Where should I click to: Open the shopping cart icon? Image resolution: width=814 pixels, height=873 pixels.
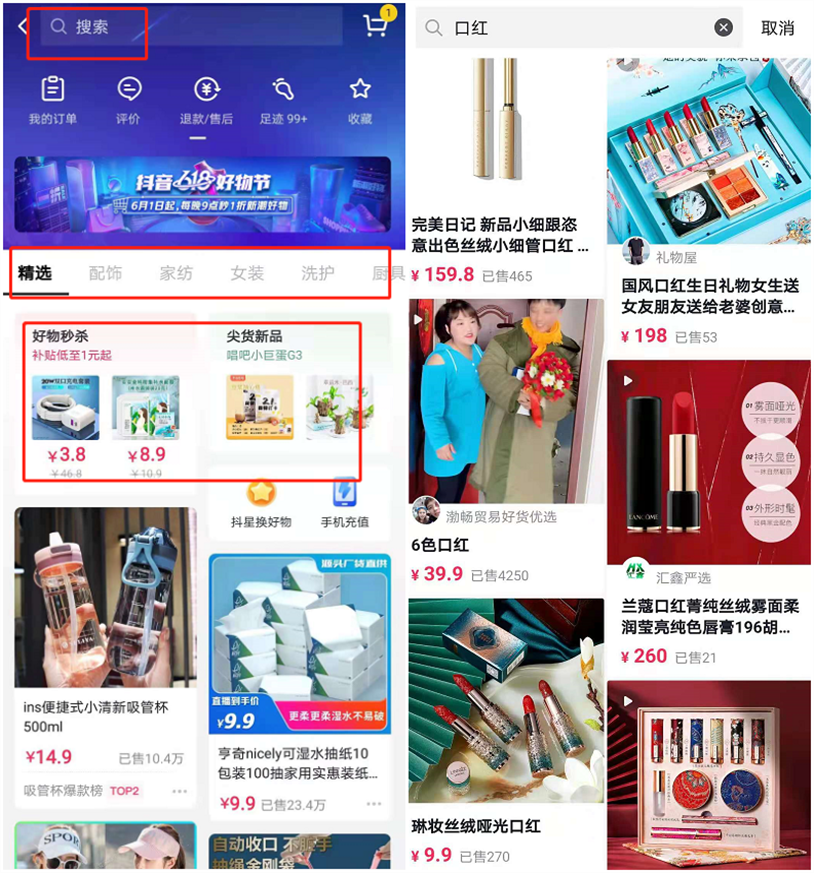pyautogui.click(x=376, y=26)
